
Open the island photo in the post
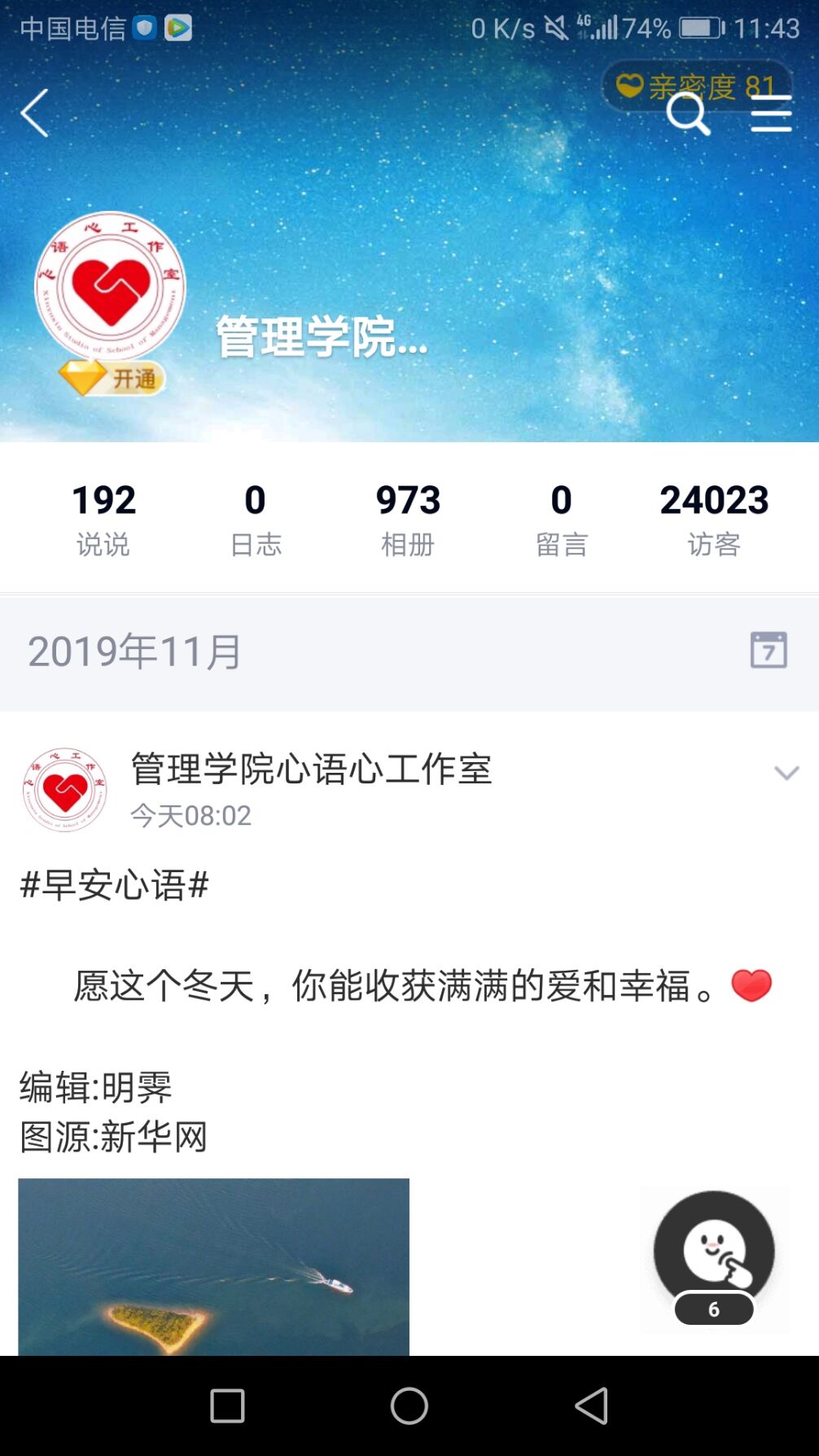pyautogui.click(x=213, y=1266)
